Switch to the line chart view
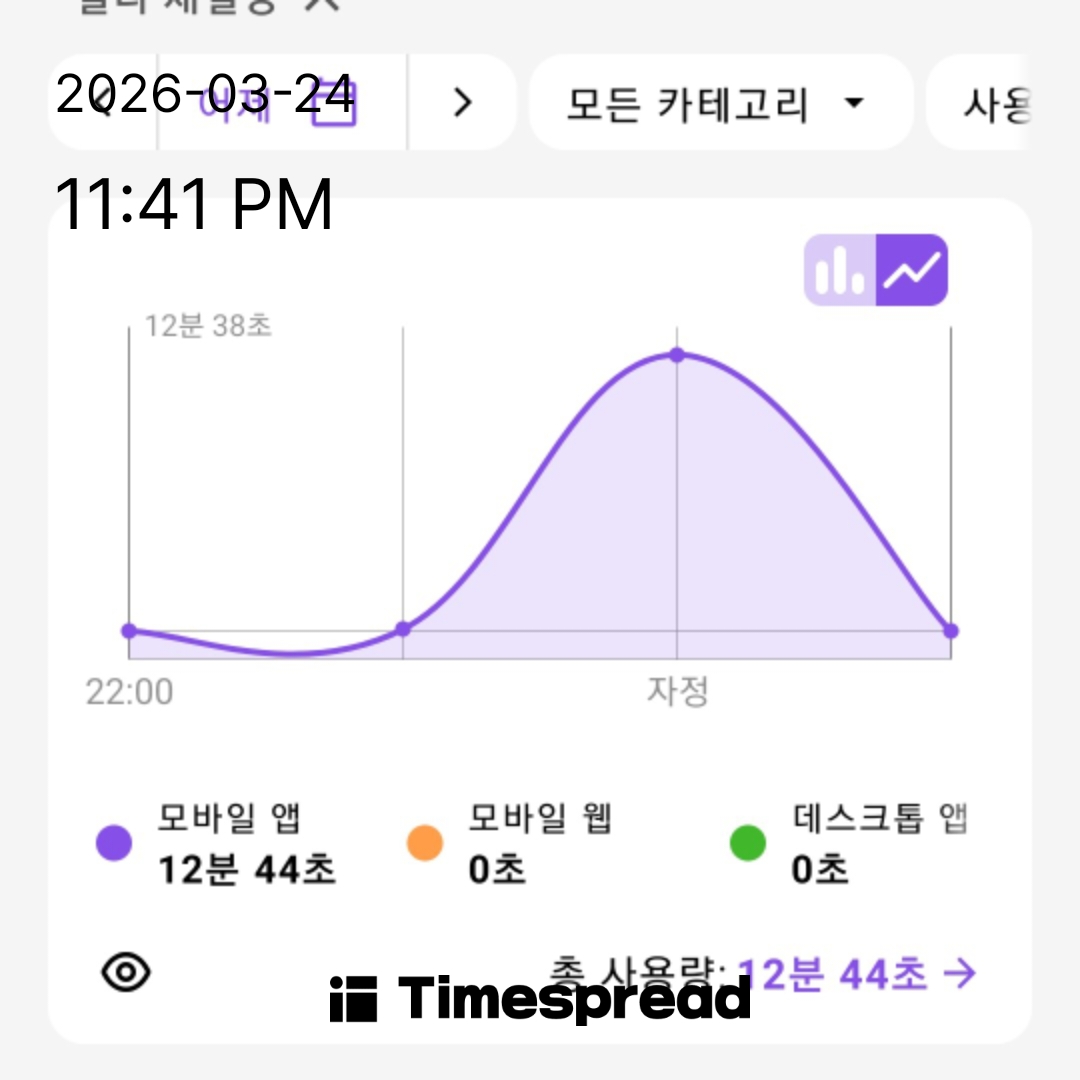1080x1080 pixels. pos(912,270)
